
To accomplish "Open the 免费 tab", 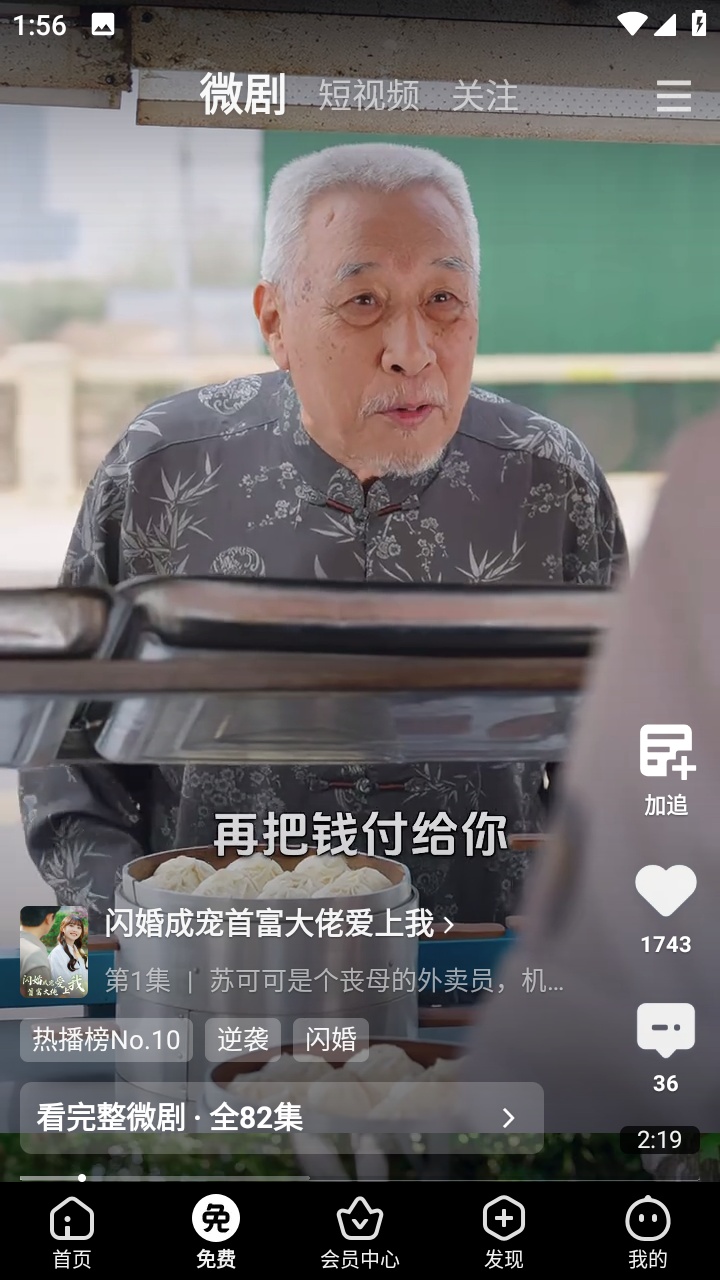I will (x=216, y=1232).
